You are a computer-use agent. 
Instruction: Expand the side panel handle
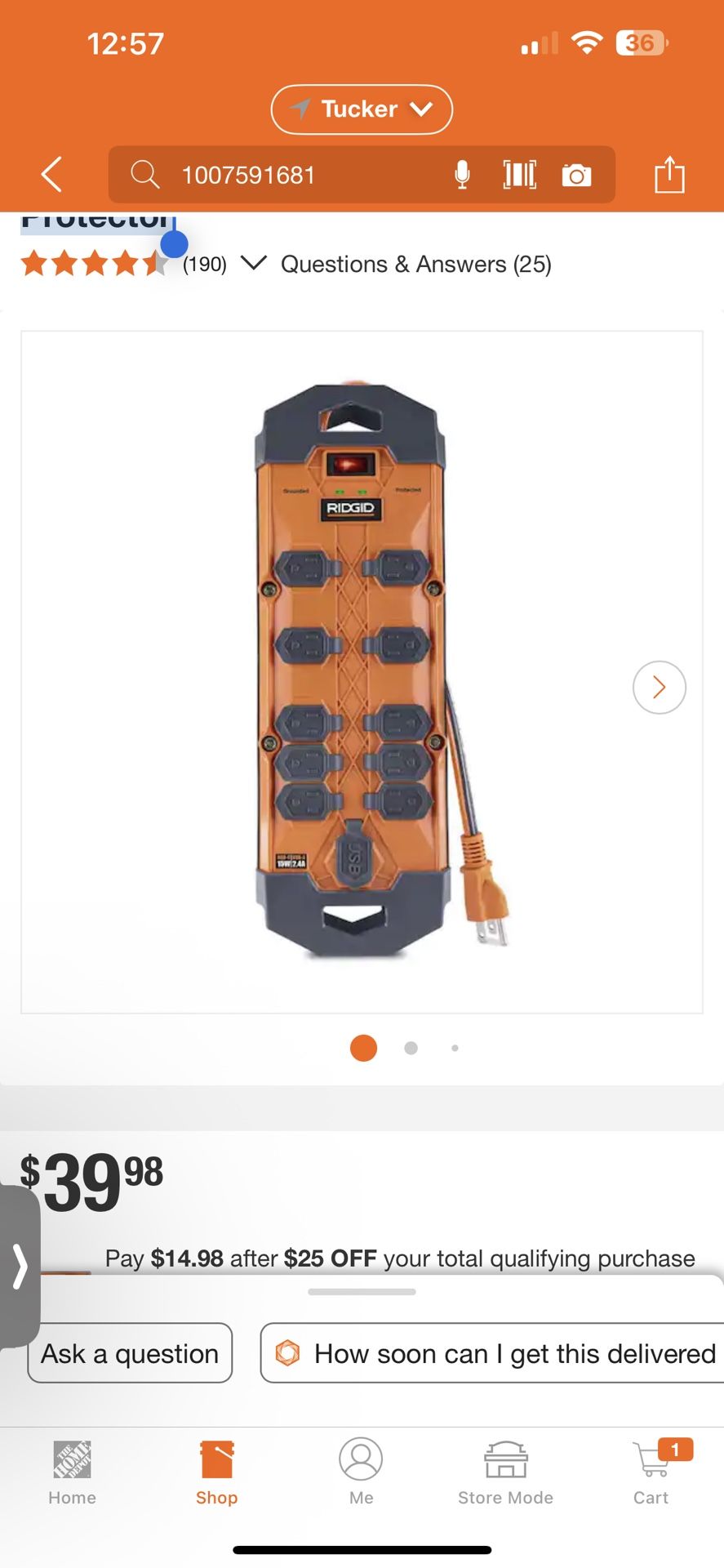click(20, 1267)
